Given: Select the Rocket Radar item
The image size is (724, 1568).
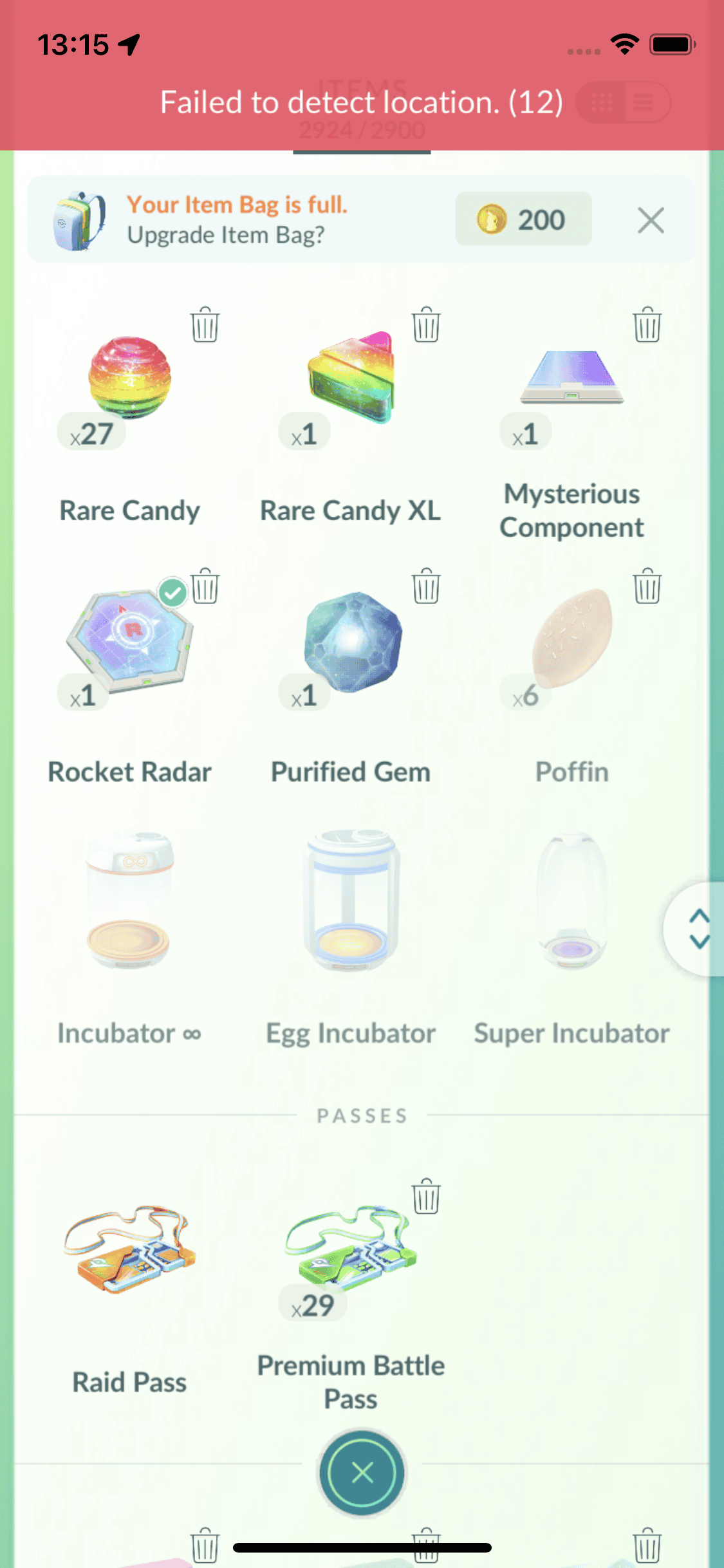Looking at the screenshot, I should pyautogui.click(x=130, y=642).
